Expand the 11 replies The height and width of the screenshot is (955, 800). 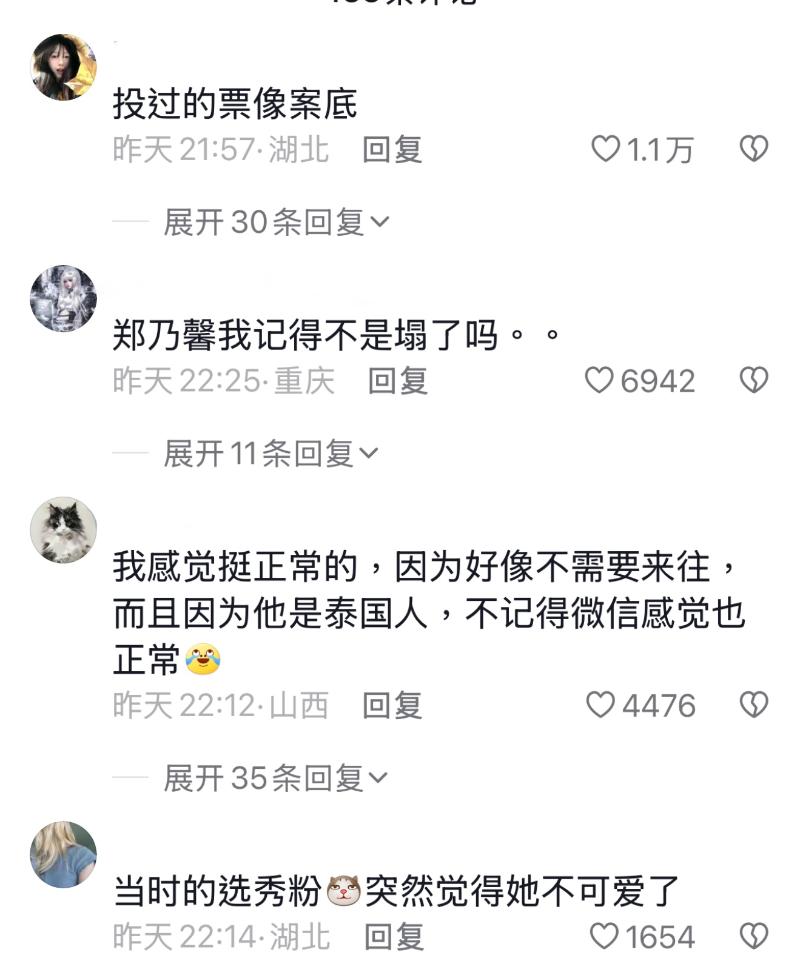(270, 454)
